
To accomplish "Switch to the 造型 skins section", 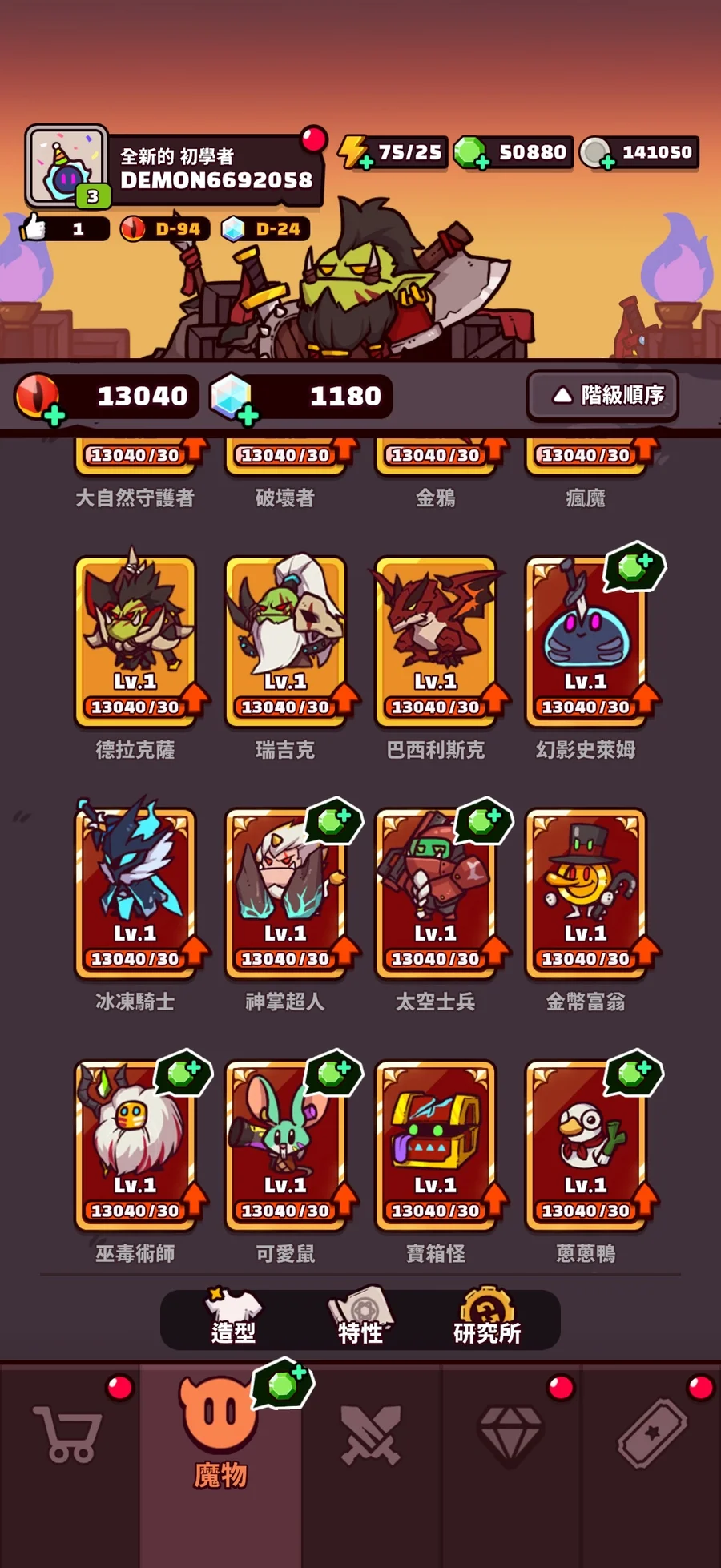I will click(233, 1319).
